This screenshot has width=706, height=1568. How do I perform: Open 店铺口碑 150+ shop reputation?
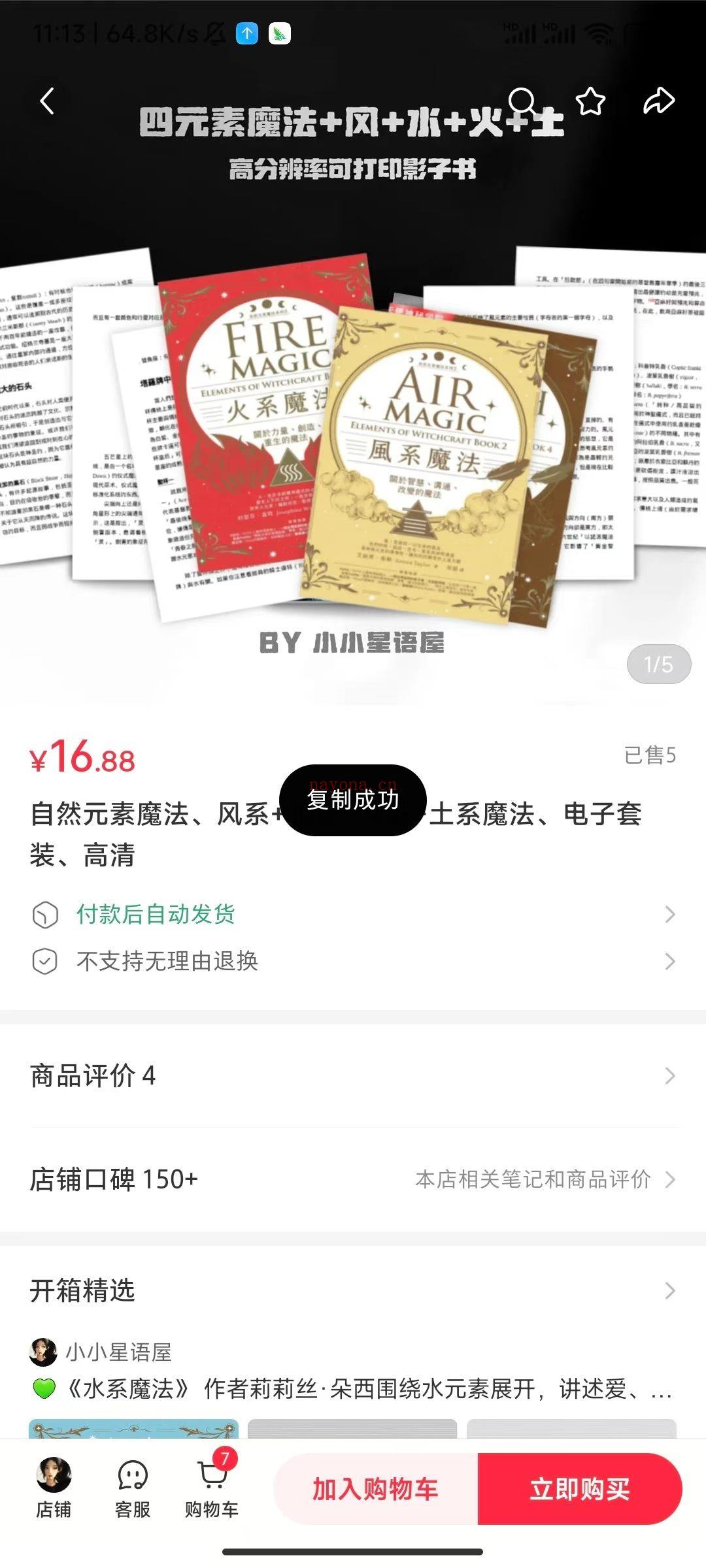(x=353, y=1179)
